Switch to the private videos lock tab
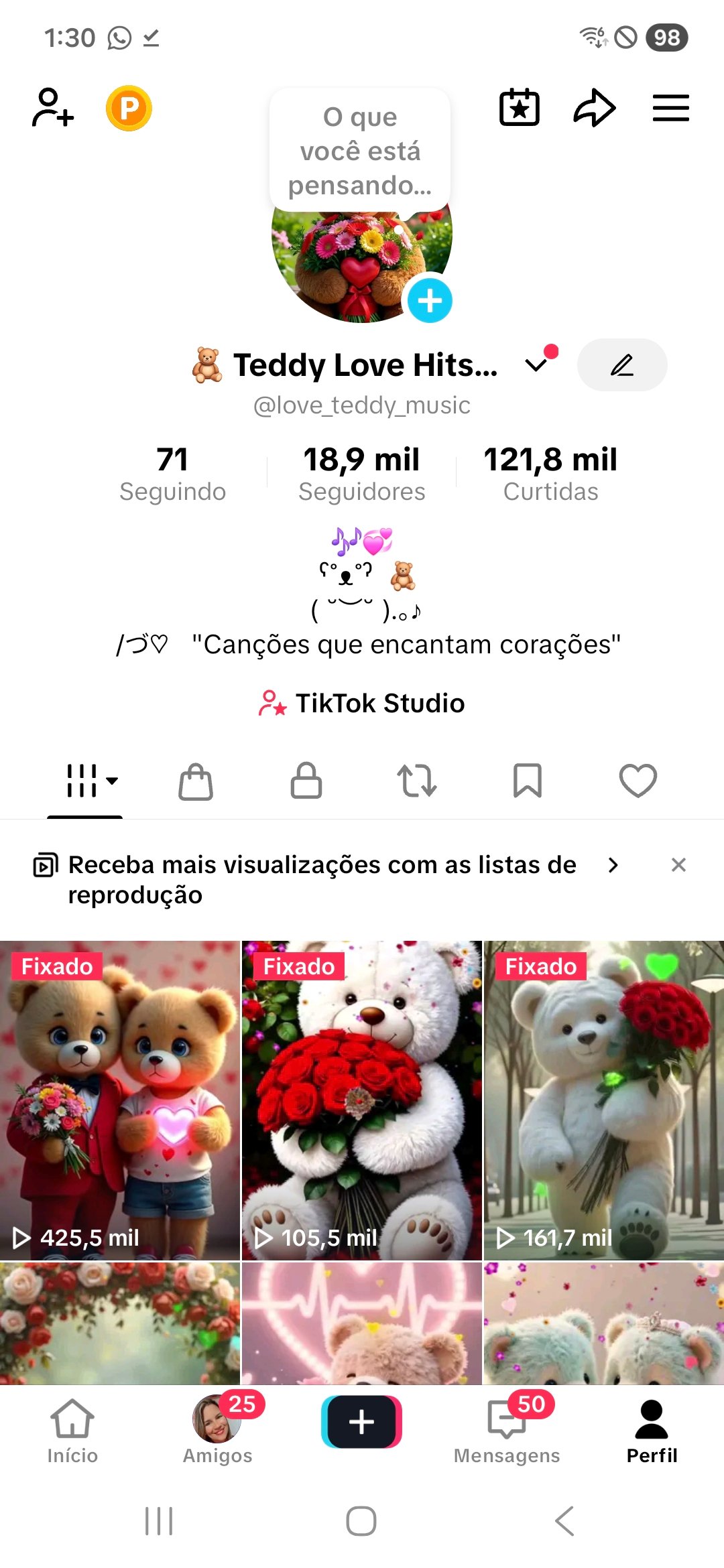Screen dimensions: 724x1568 pyautogui.click(x=306, y=781)
